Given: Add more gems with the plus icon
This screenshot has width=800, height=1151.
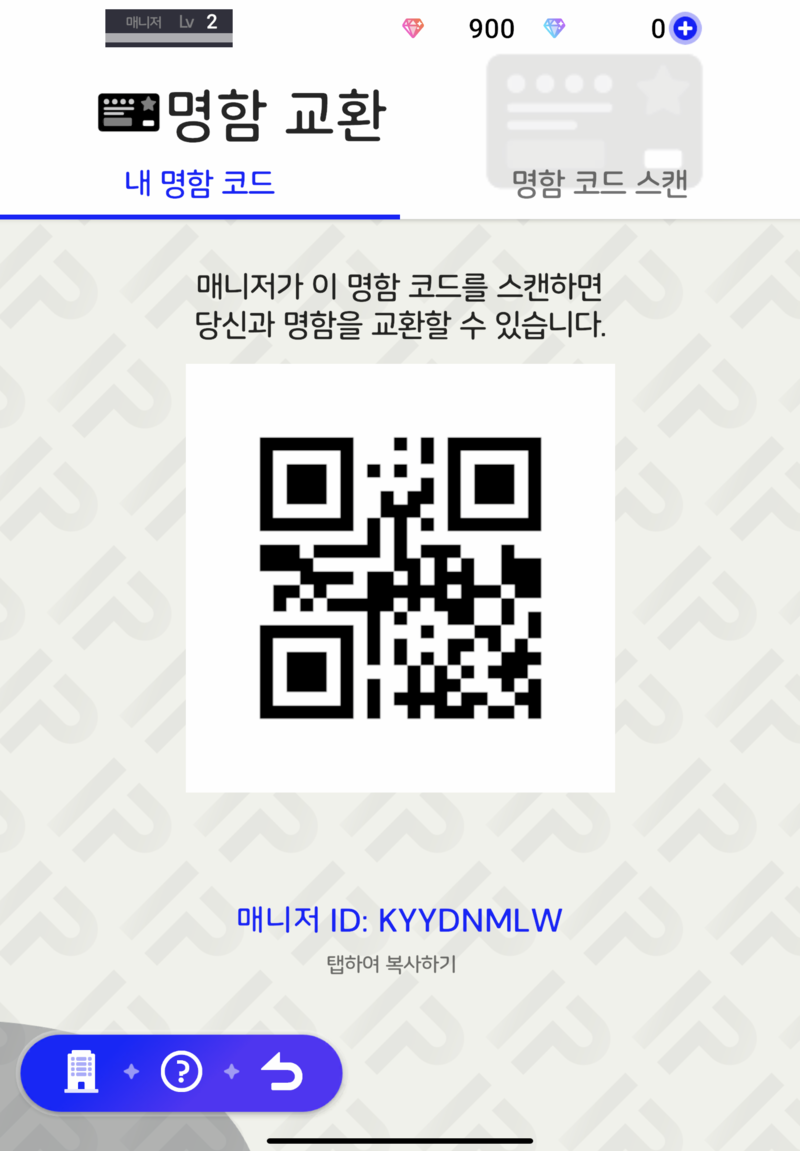Looking at the screenshot, I should tap(685, 29).
